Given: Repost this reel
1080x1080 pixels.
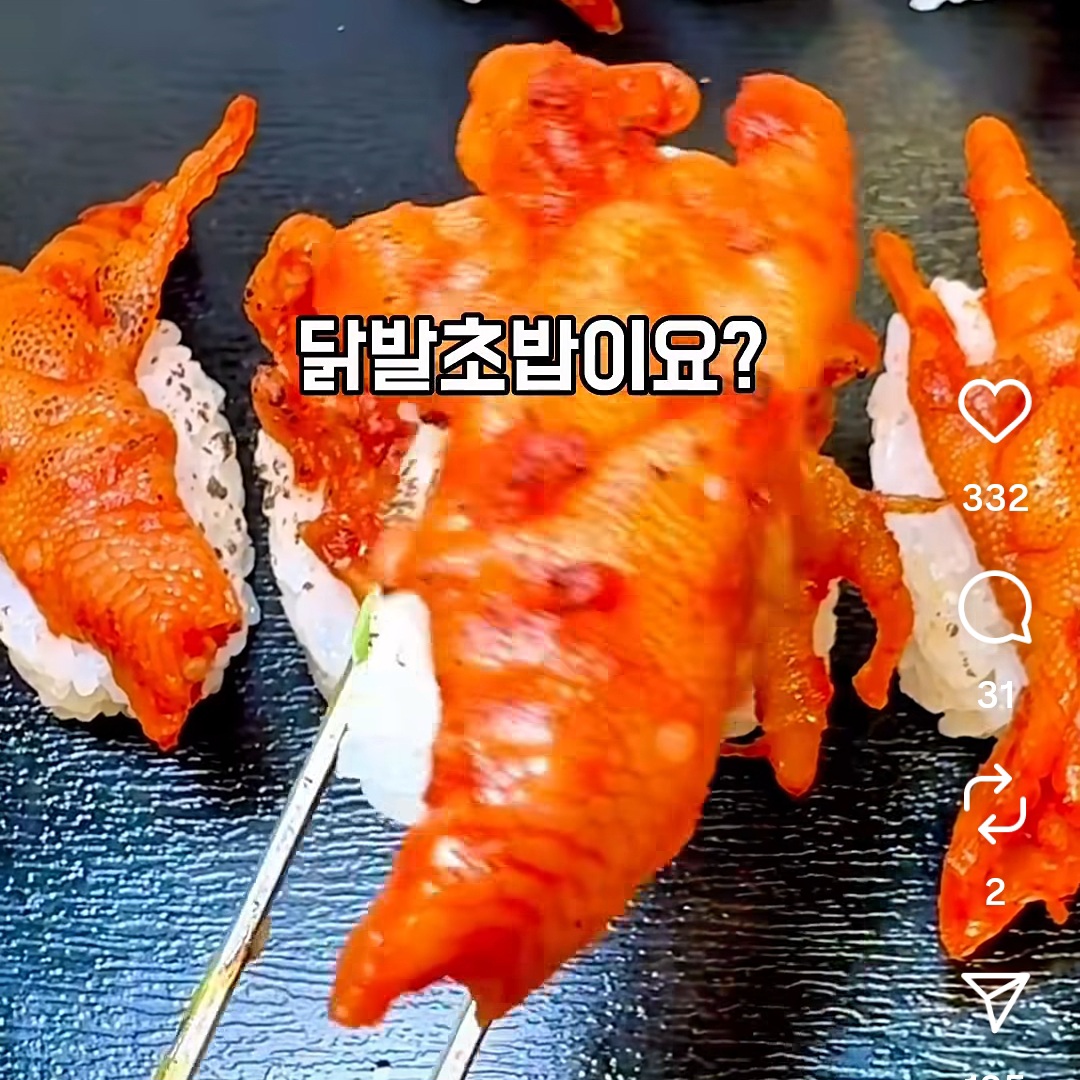Looking at the screenshot, I should coord(994,806).
